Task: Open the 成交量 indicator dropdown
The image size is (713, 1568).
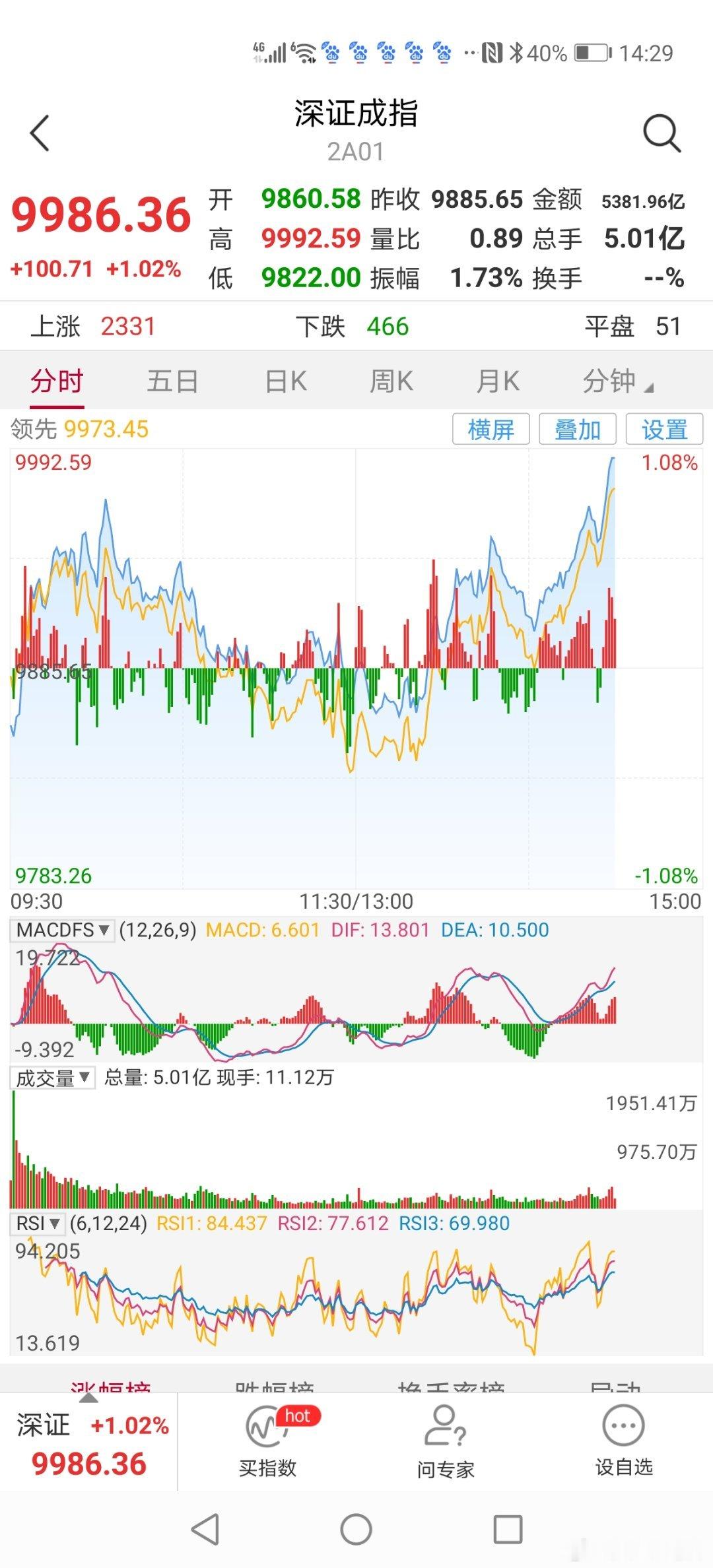Action: click(x=53, y=1078)
